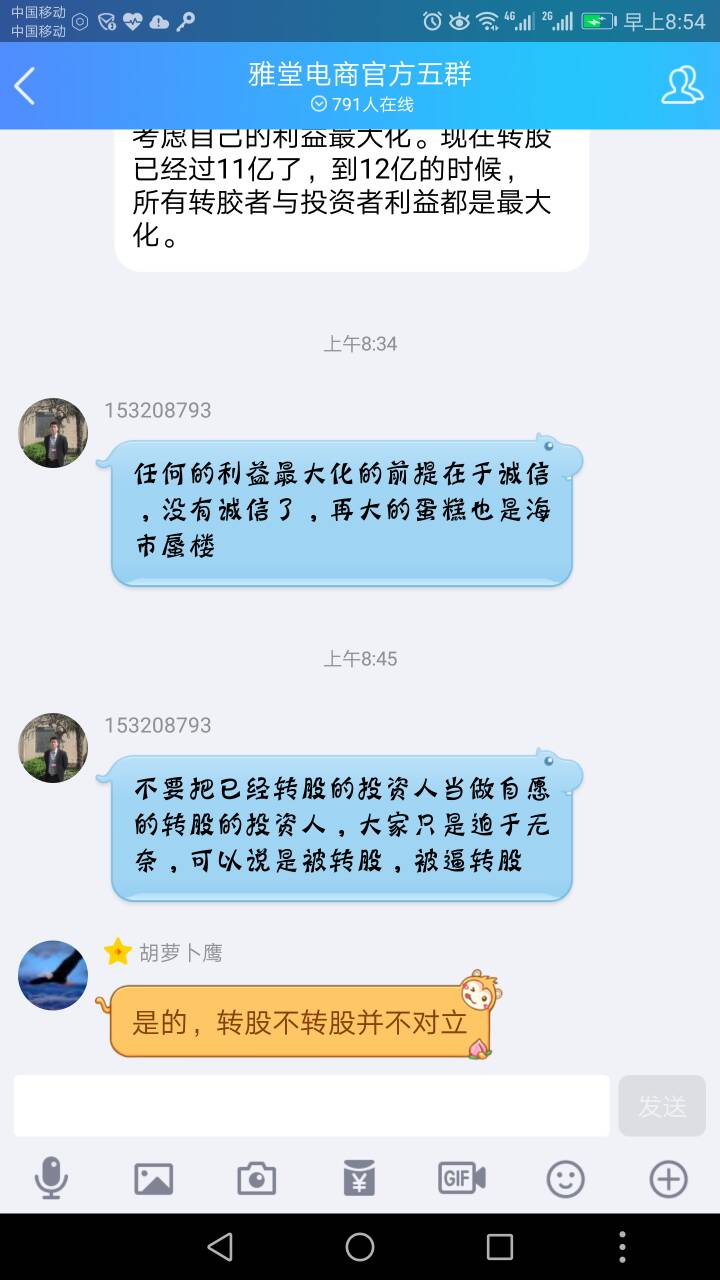
Task: Open the camera to take a photo
Action: (x=257, y=1179)
